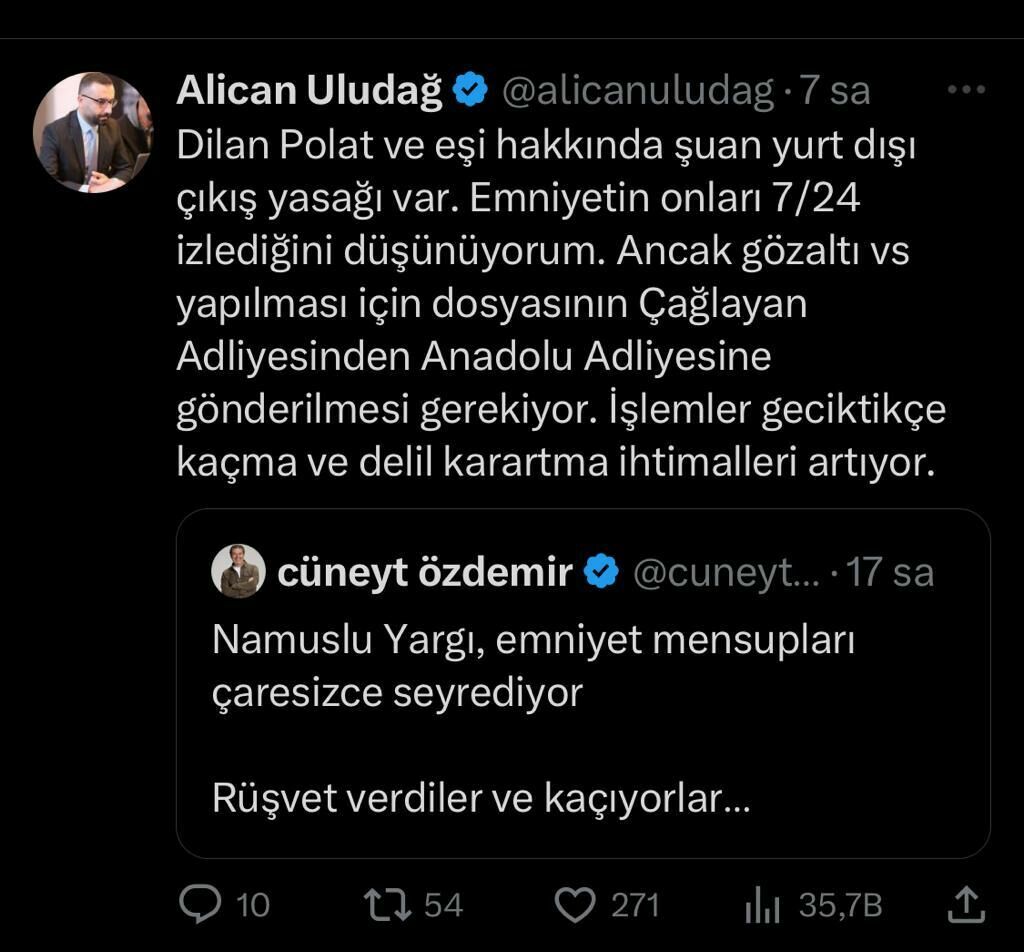Open the @alicanuludag handle link
Screen dimensions: 1024x952
coord(637,91)
